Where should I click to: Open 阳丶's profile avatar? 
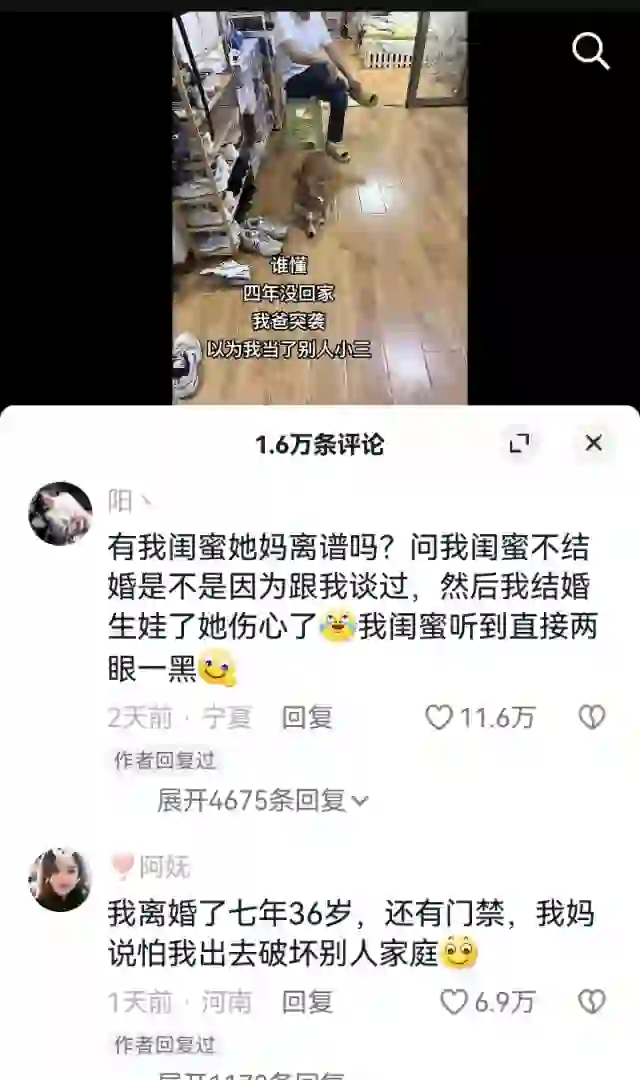[60, 513]
